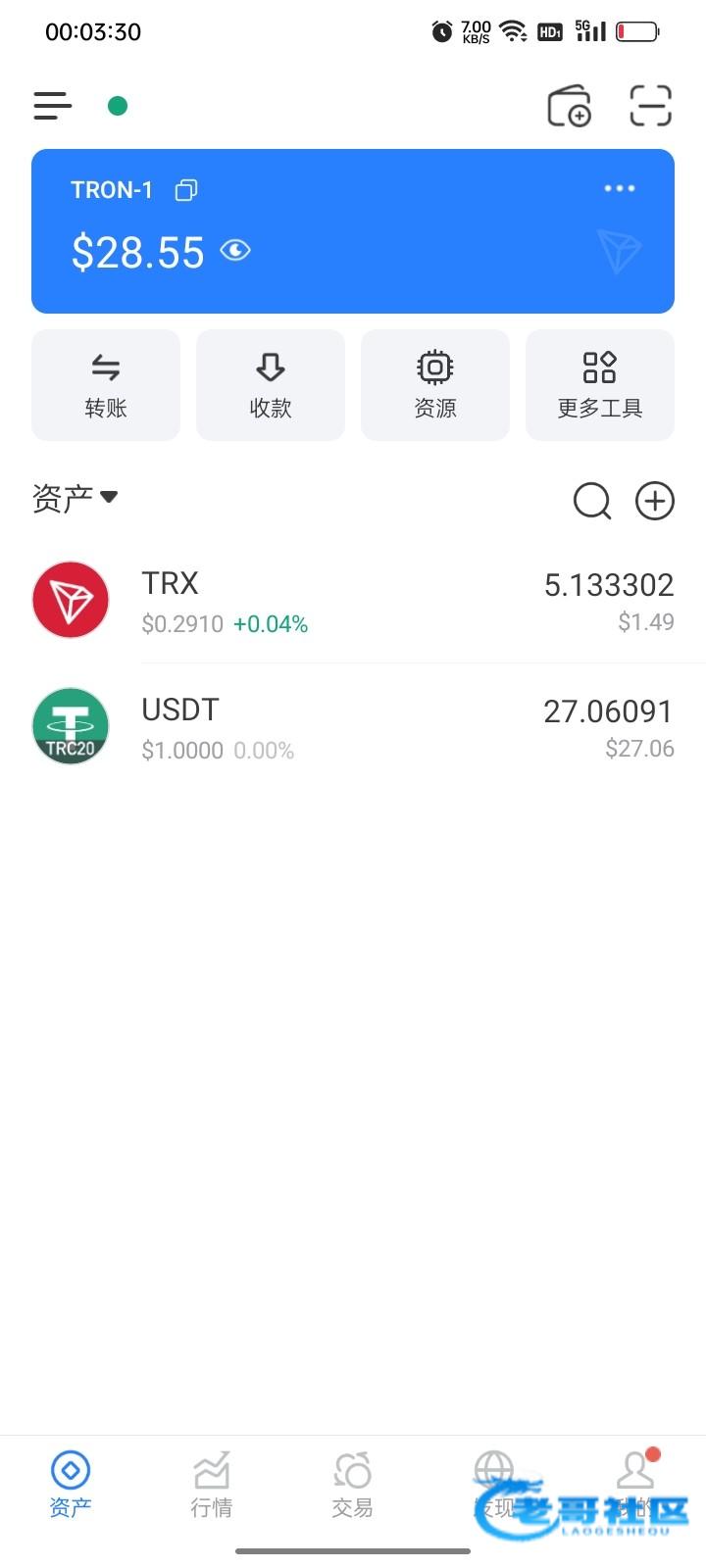Select the 资产 assets tab
The height and width of the screenshot is (1568, 706).
coord(71,1485)
